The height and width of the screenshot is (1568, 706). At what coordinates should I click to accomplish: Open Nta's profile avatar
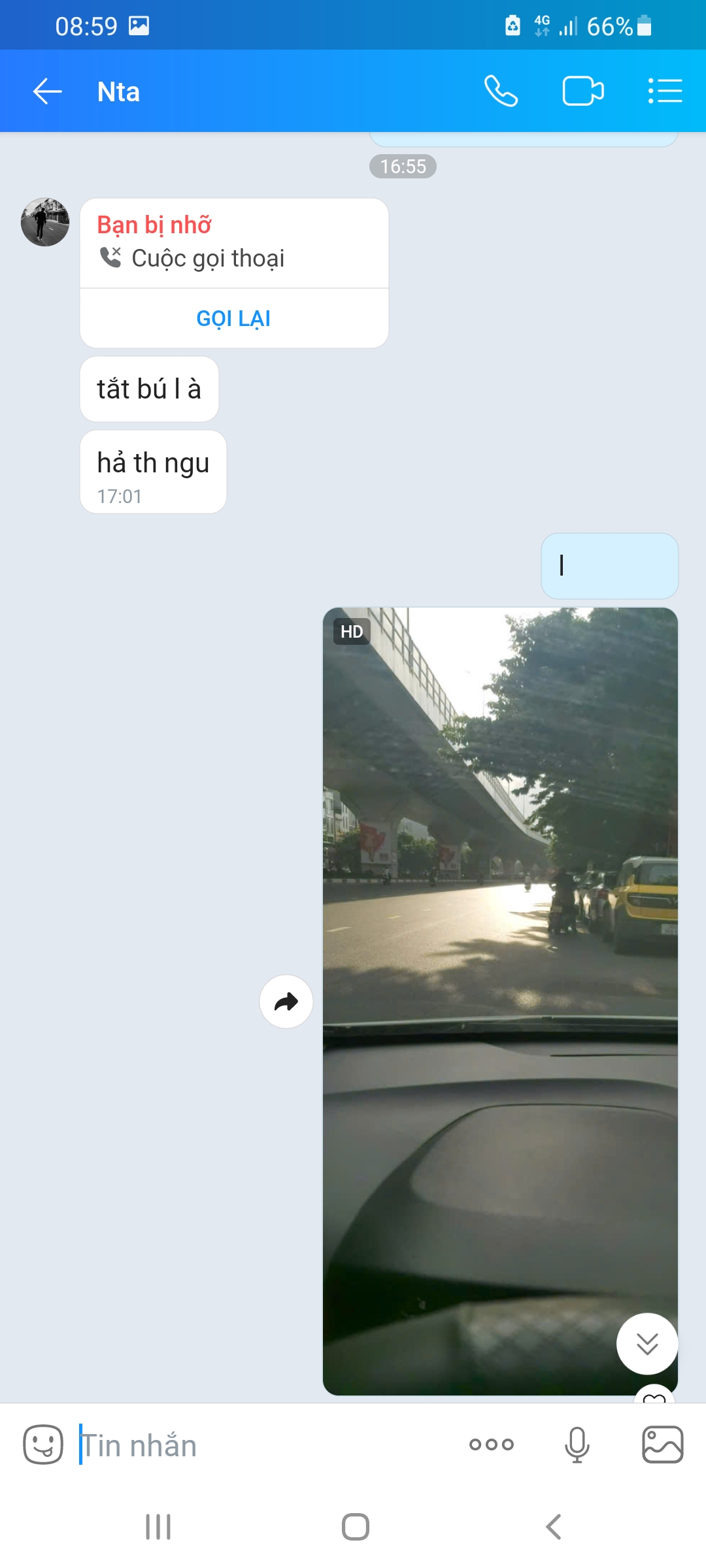tap(45, 222)
